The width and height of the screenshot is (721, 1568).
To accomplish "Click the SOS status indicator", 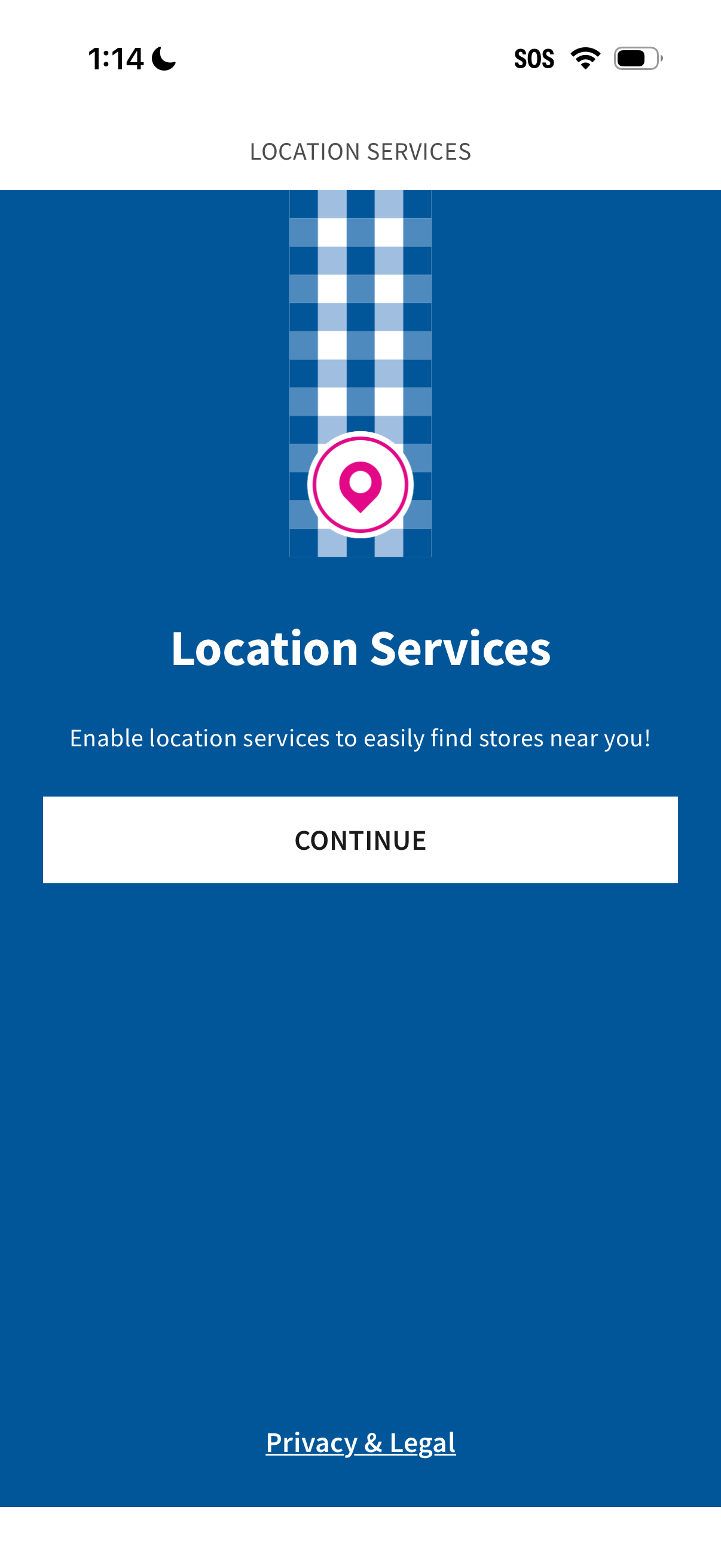I will [x=536, y=59].
